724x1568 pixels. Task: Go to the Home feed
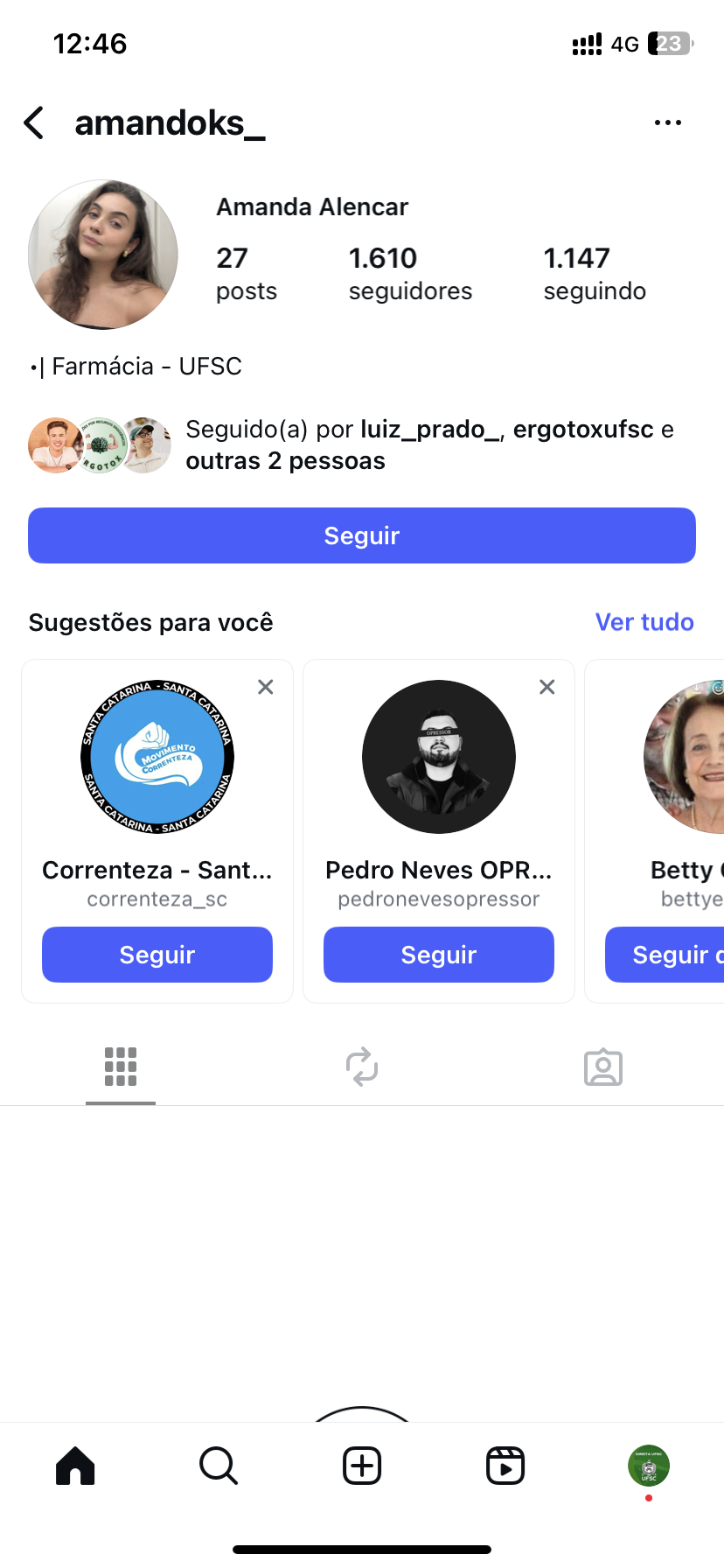[x=75, y=1466]
